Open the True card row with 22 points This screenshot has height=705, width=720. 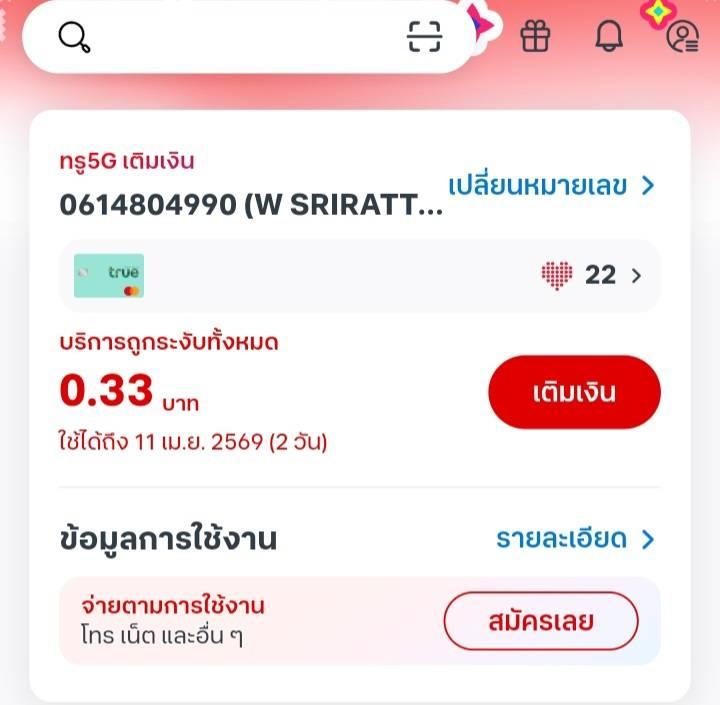pyautogui.click(x=360, y=275)
